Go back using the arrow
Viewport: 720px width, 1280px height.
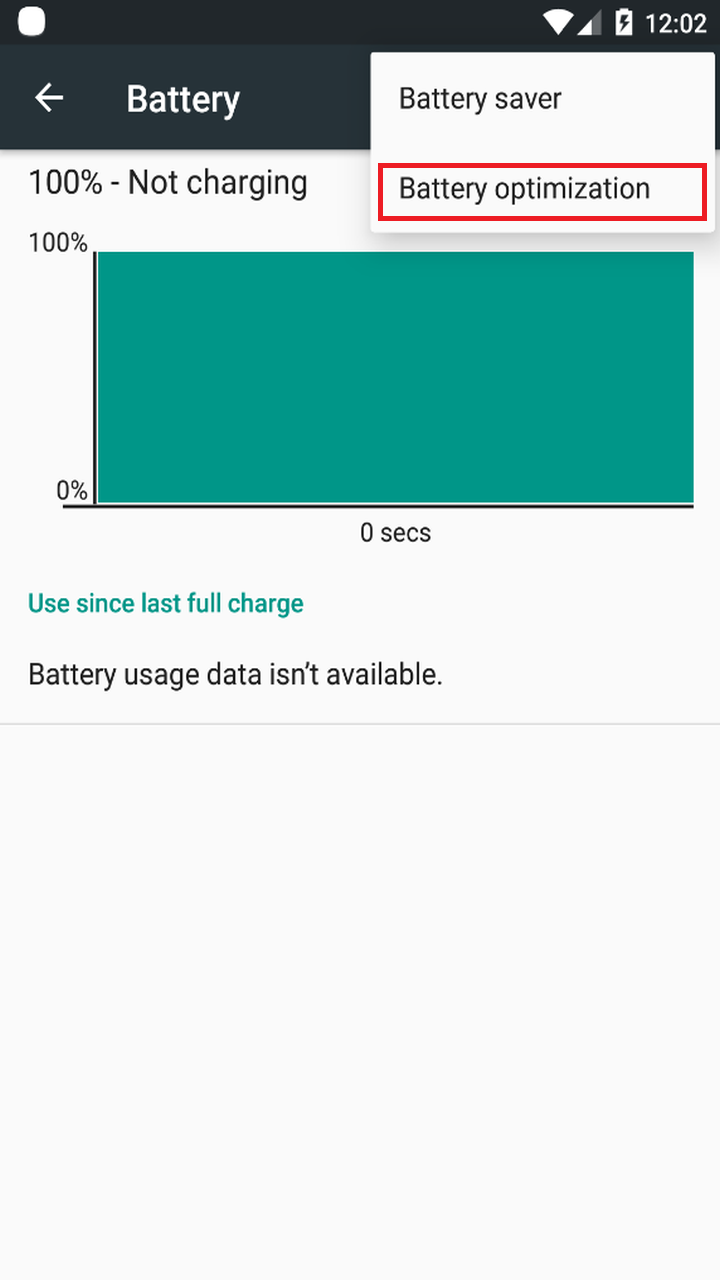pyautogui.click(x=49, y=98)
